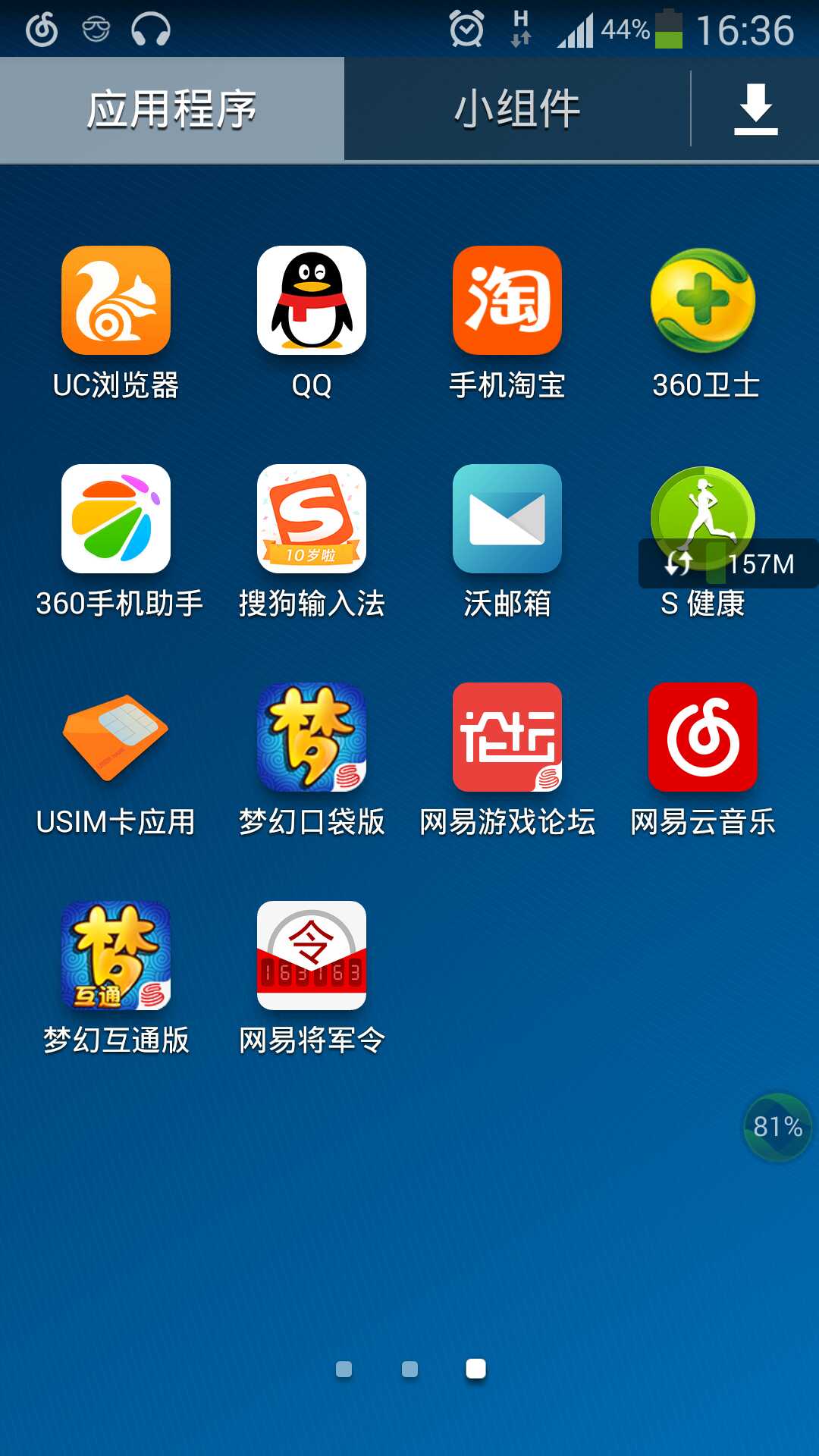819x1456 pixels.
Task: Launch 搜狗输入法
Action: tap(312, 519)
